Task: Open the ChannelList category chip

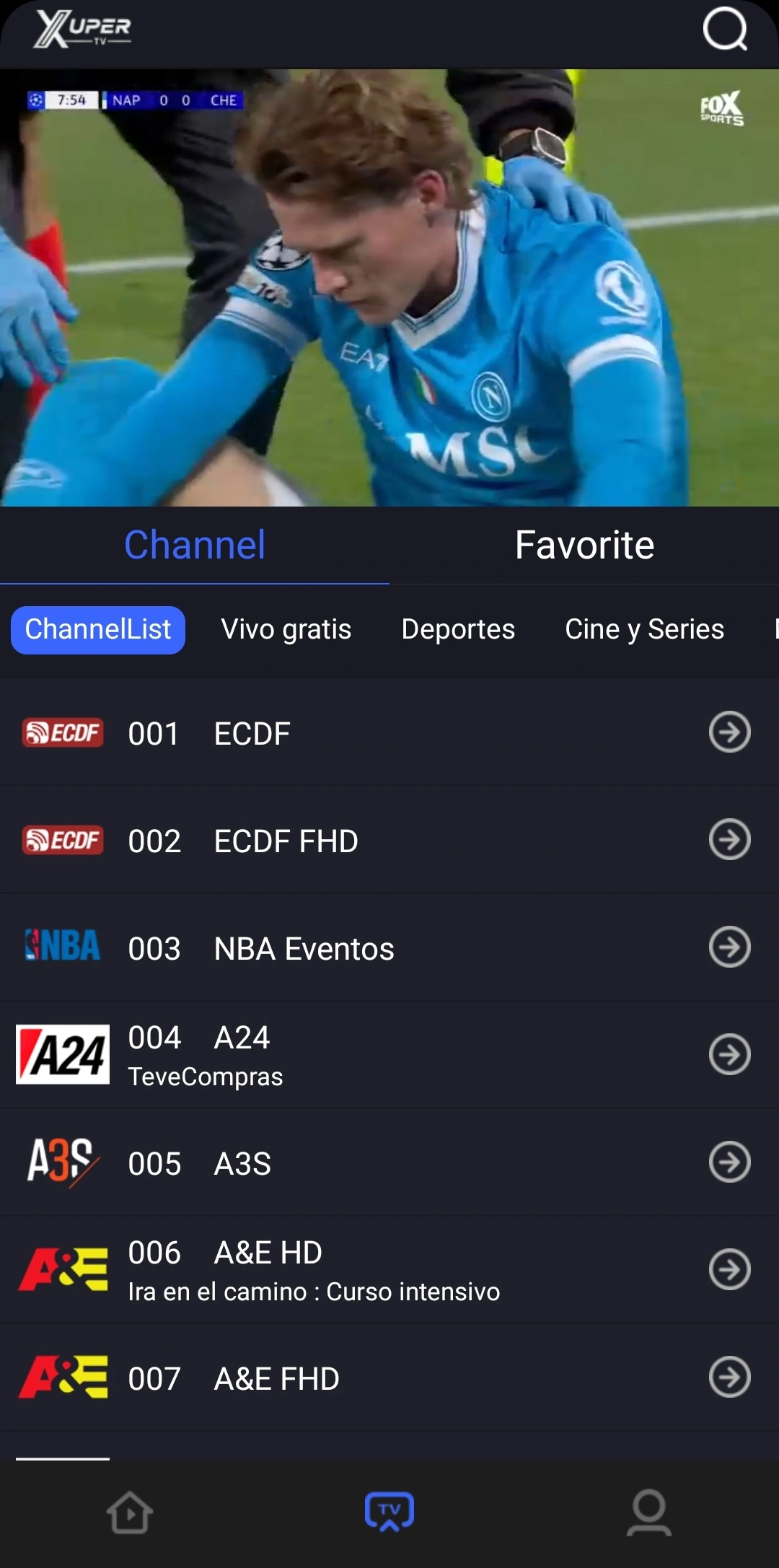Action: (97, 629)
